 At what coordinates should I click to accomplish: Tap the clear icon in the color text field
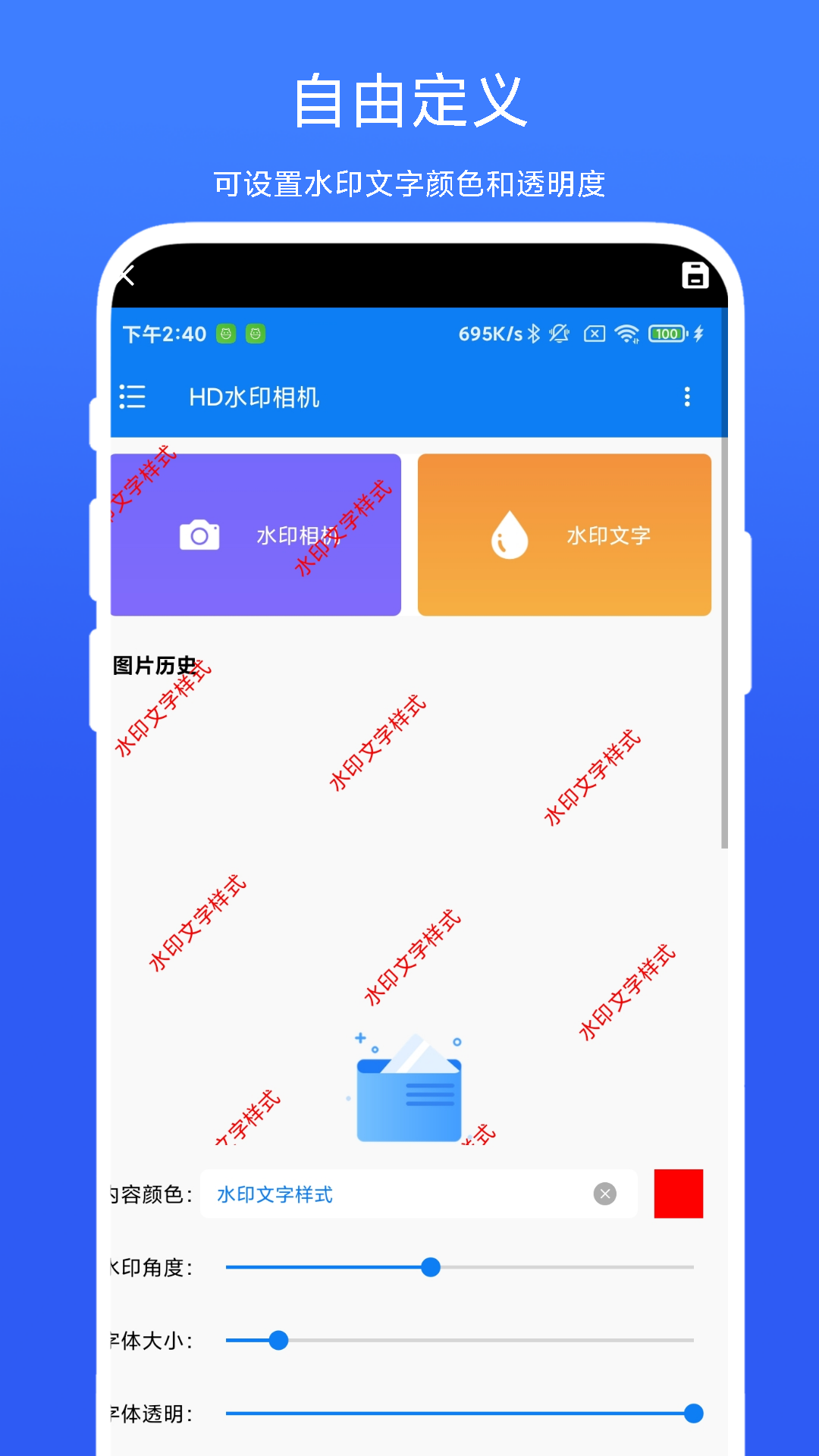(604, 1194)
